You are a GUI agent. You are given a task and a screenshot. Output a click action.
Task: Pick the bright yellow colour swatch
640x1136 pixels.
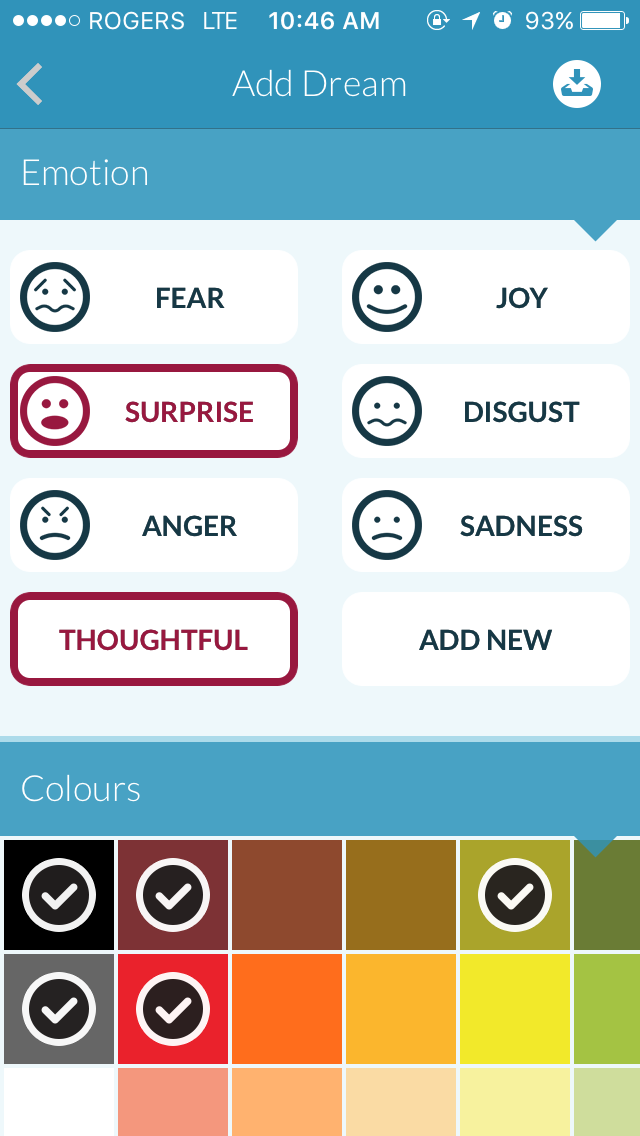(x=515, y=1009)
